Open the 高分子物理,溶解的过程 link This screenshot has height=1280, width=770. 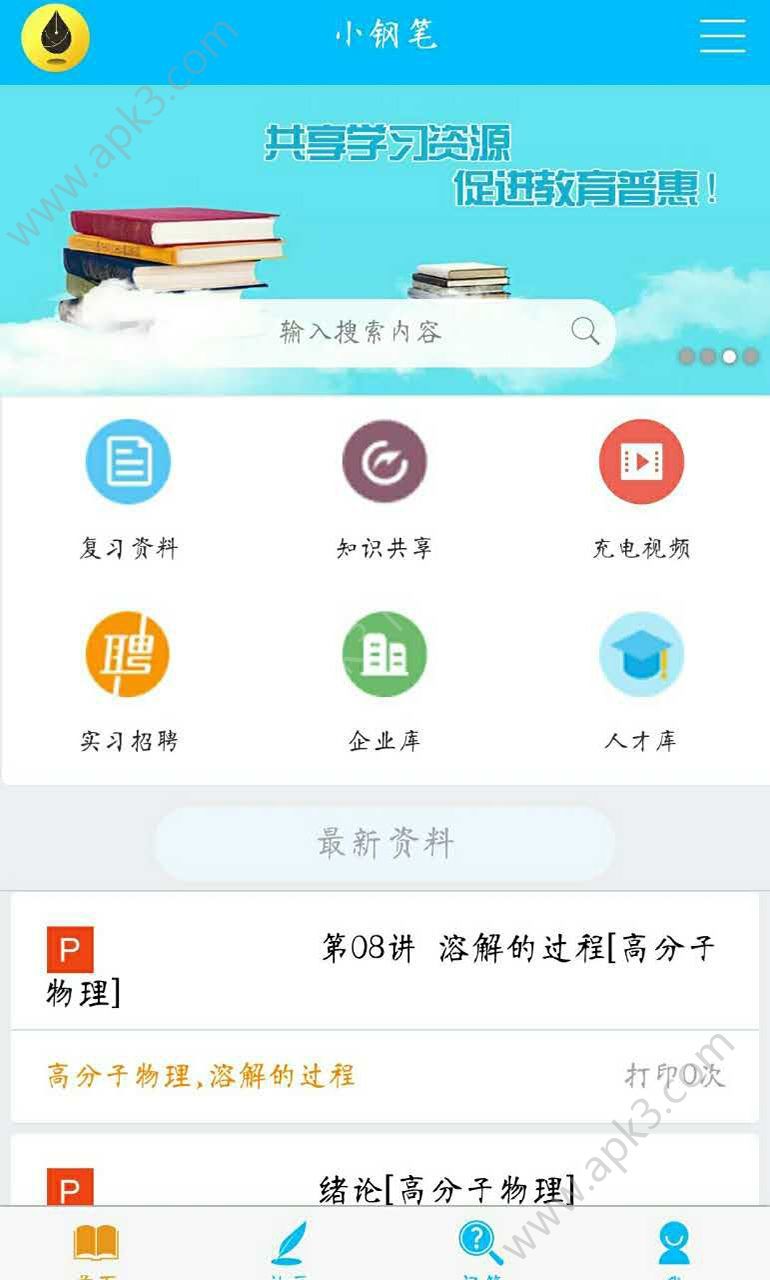coord(200,1077)
